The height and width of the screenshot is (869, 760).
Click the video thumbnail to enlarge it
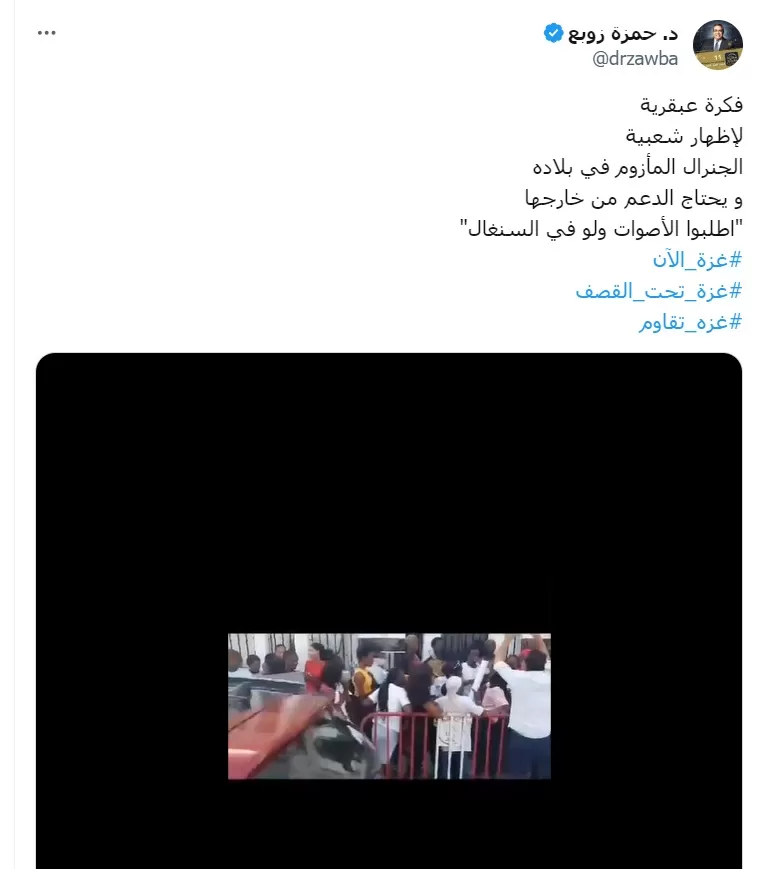click(x=390, y=705)
